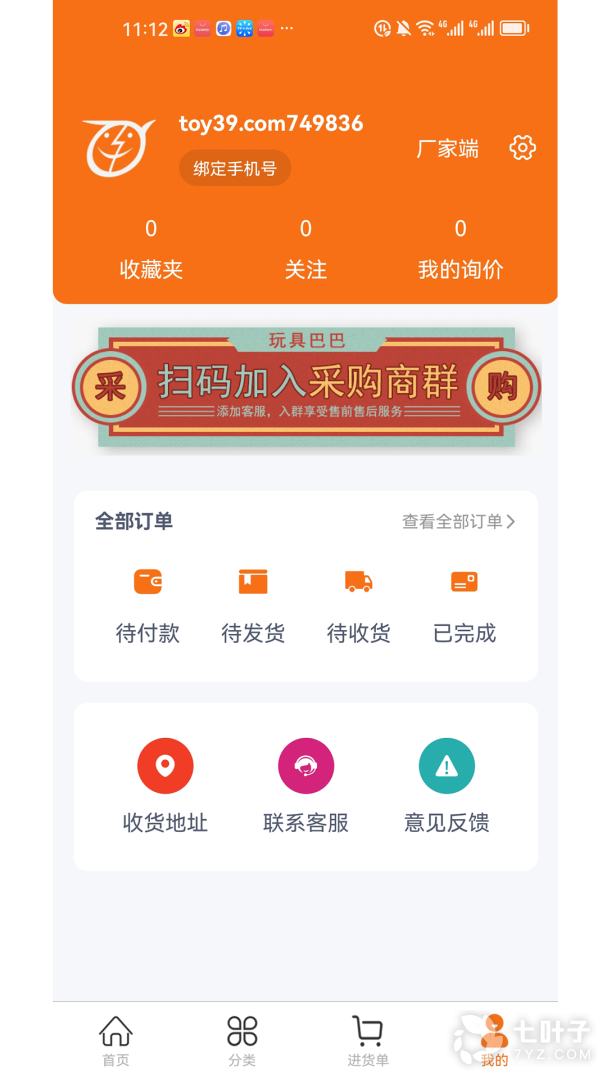Image resolution: width=607 pixels, height=1080 pixels.
Task: Open the 扫码加入采购商群 banner
Action: point(305,386)
